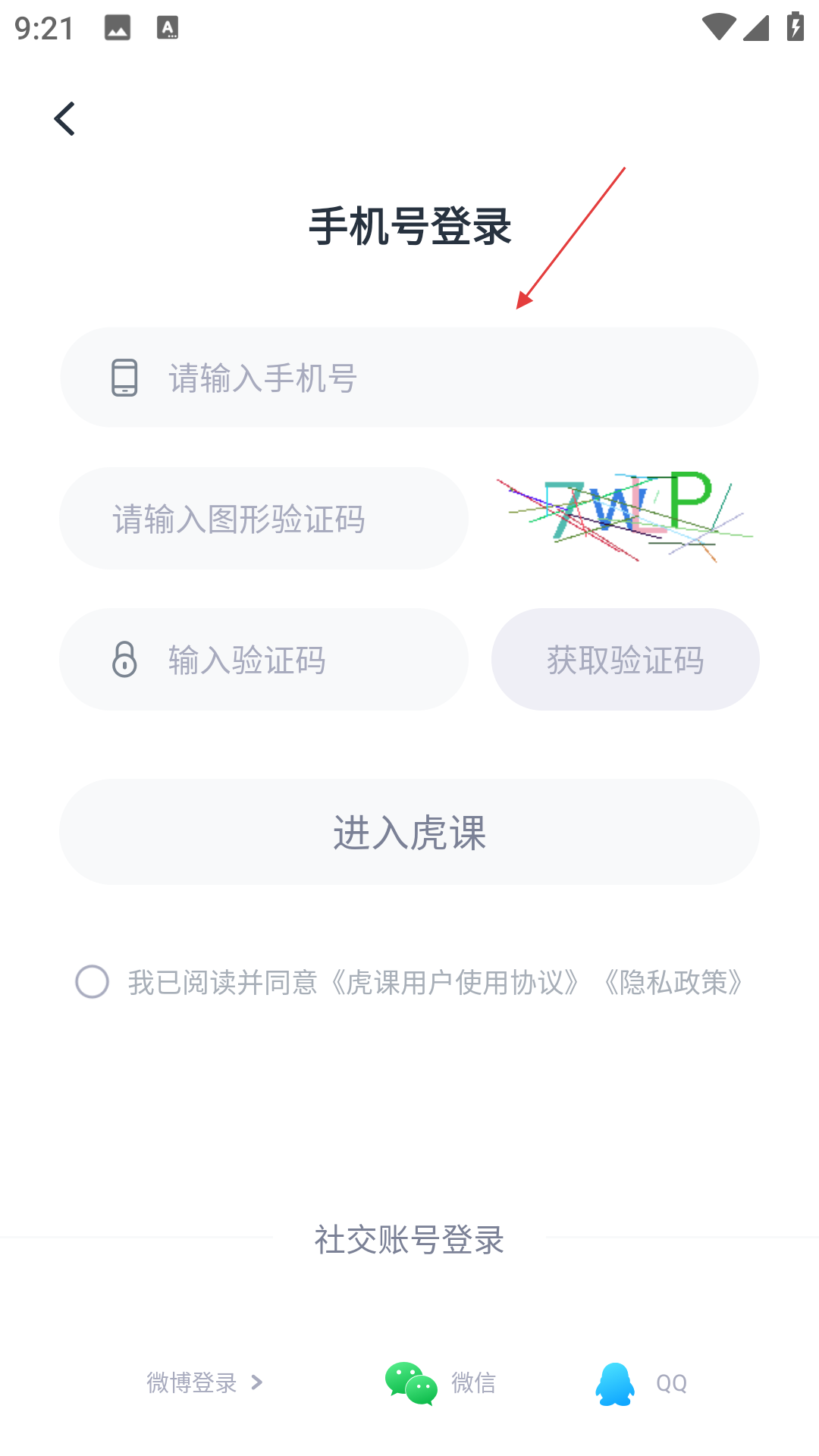This screenshot has width=819, height=1456.
Task: Choose 微博登录 sign-in option
Action: (x=205, y=1383)
